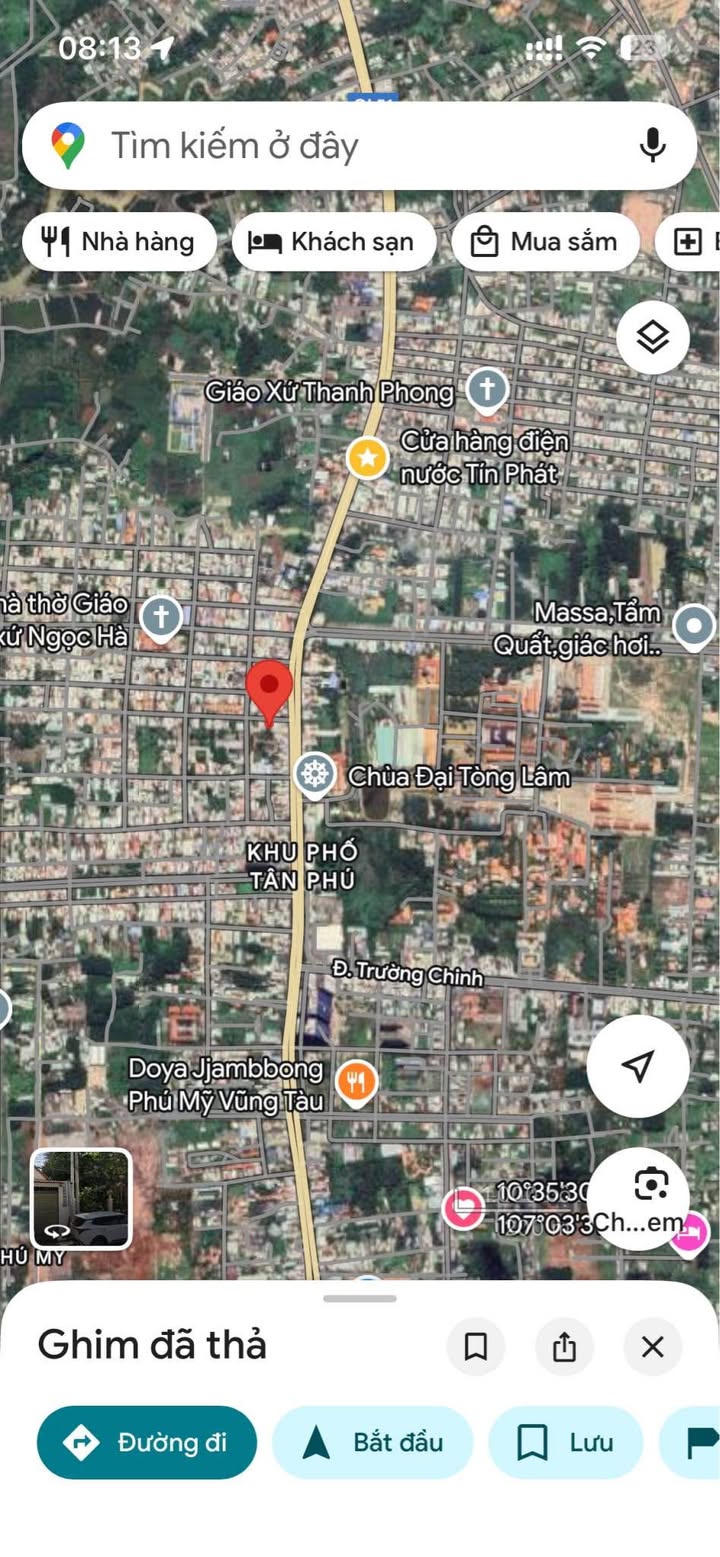The width and height of the screenshot is (720, 1557).
Task: Save the dropped pin with the bookmark icon
Action: point(476,1347)
